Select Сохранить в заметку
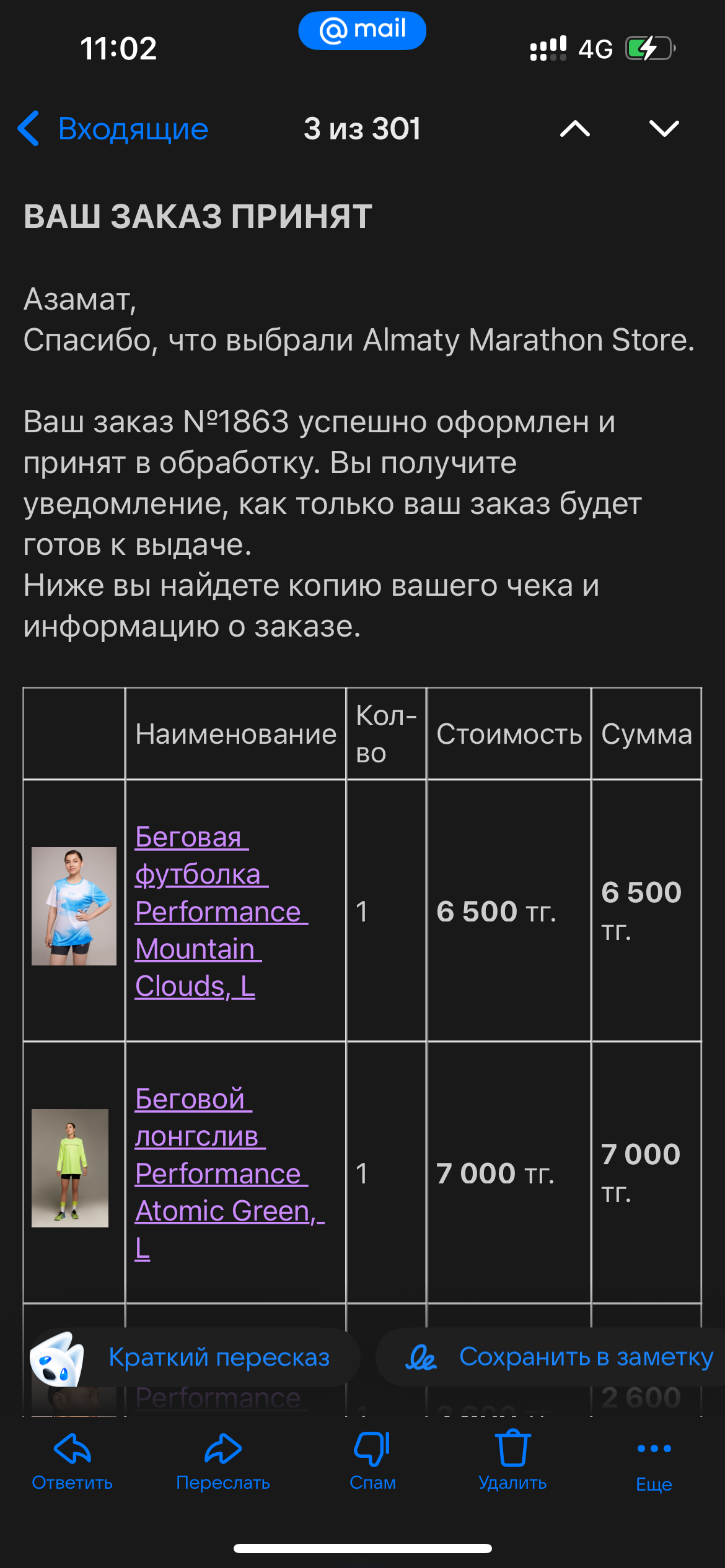Image resolution: width=725 pixels, height=1568 pixels. coord(558,1357)
